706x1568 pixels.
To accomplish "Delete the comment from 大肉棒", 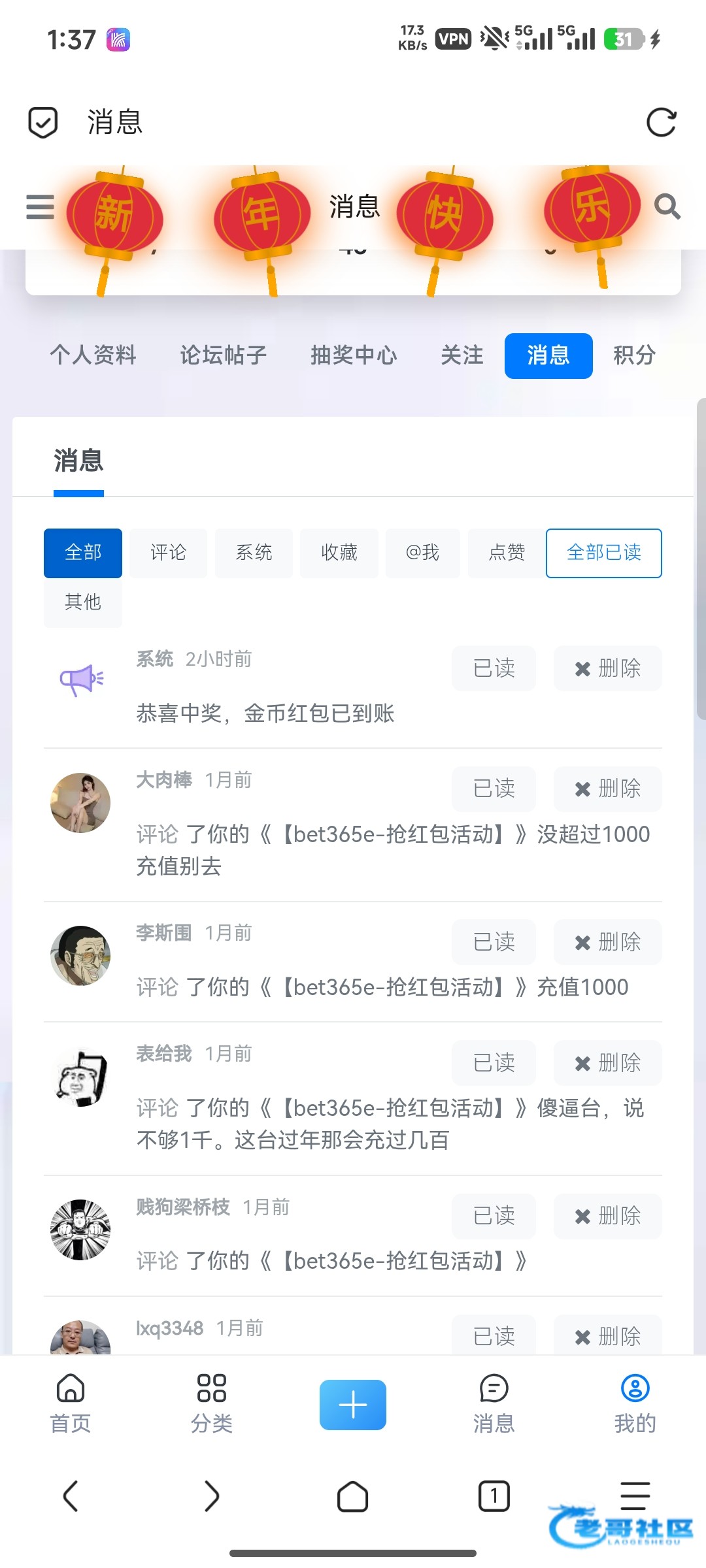I will pyautogui.click(x=607, y=789).
